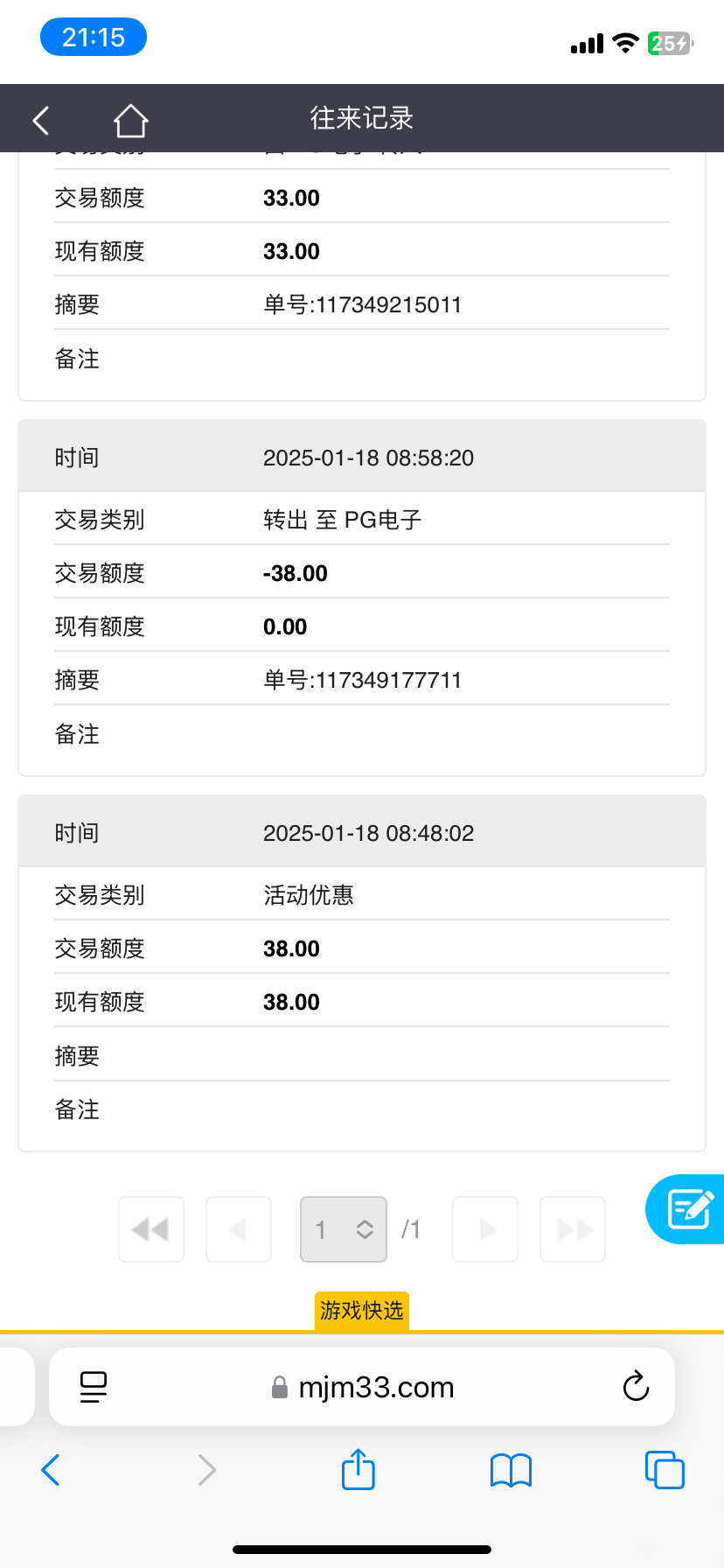Viewport: 724px width, 1568px height.
Task: Show open Safari tabs
Action: click(x=665, y=1470)
